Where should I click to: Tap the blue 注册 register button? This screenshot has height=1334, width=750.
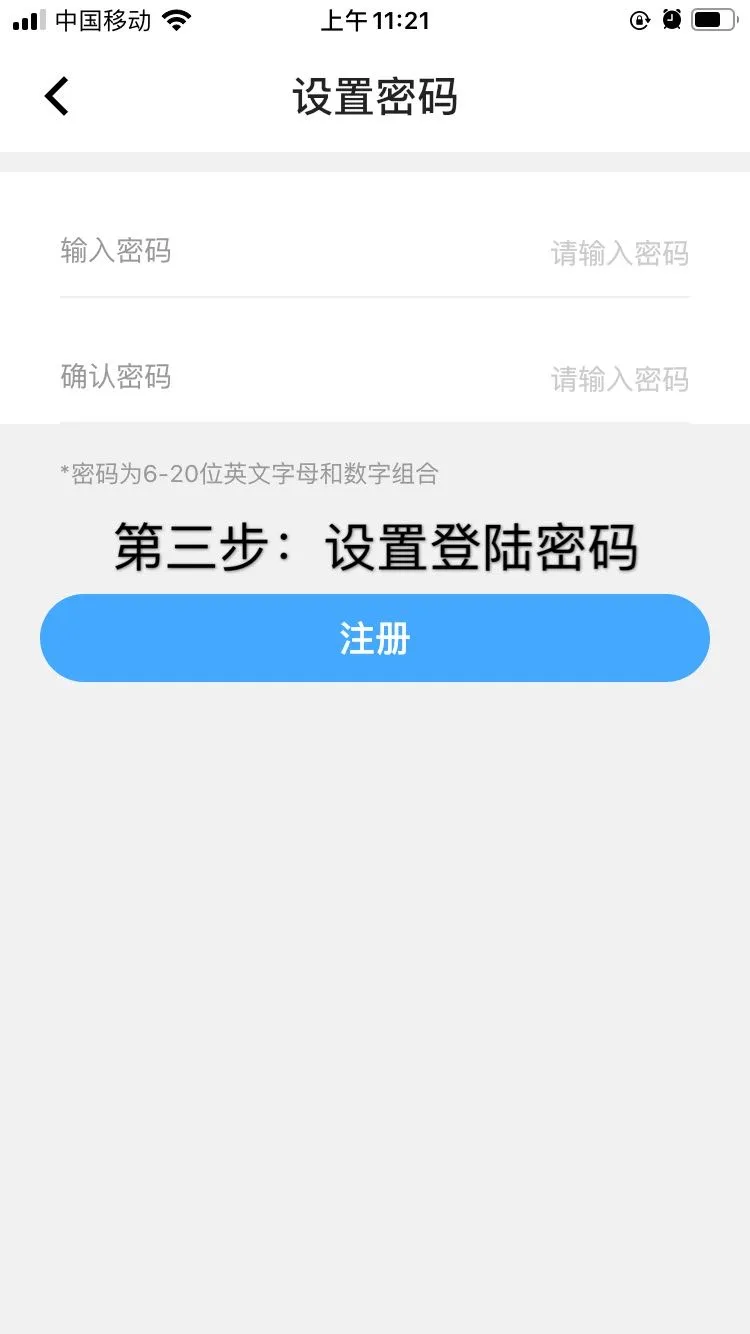375,638
